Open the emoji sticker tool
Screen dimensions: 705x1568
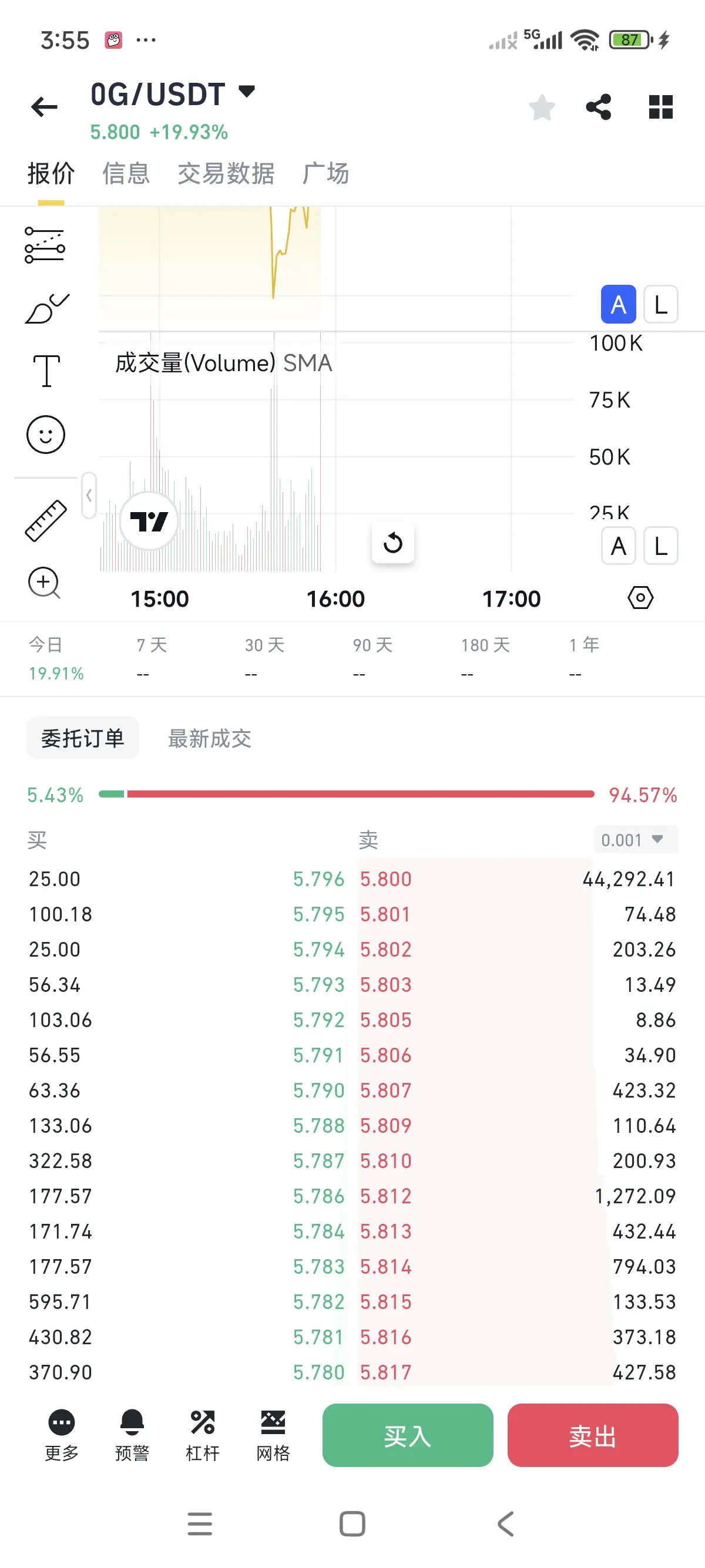click(46, 435)
